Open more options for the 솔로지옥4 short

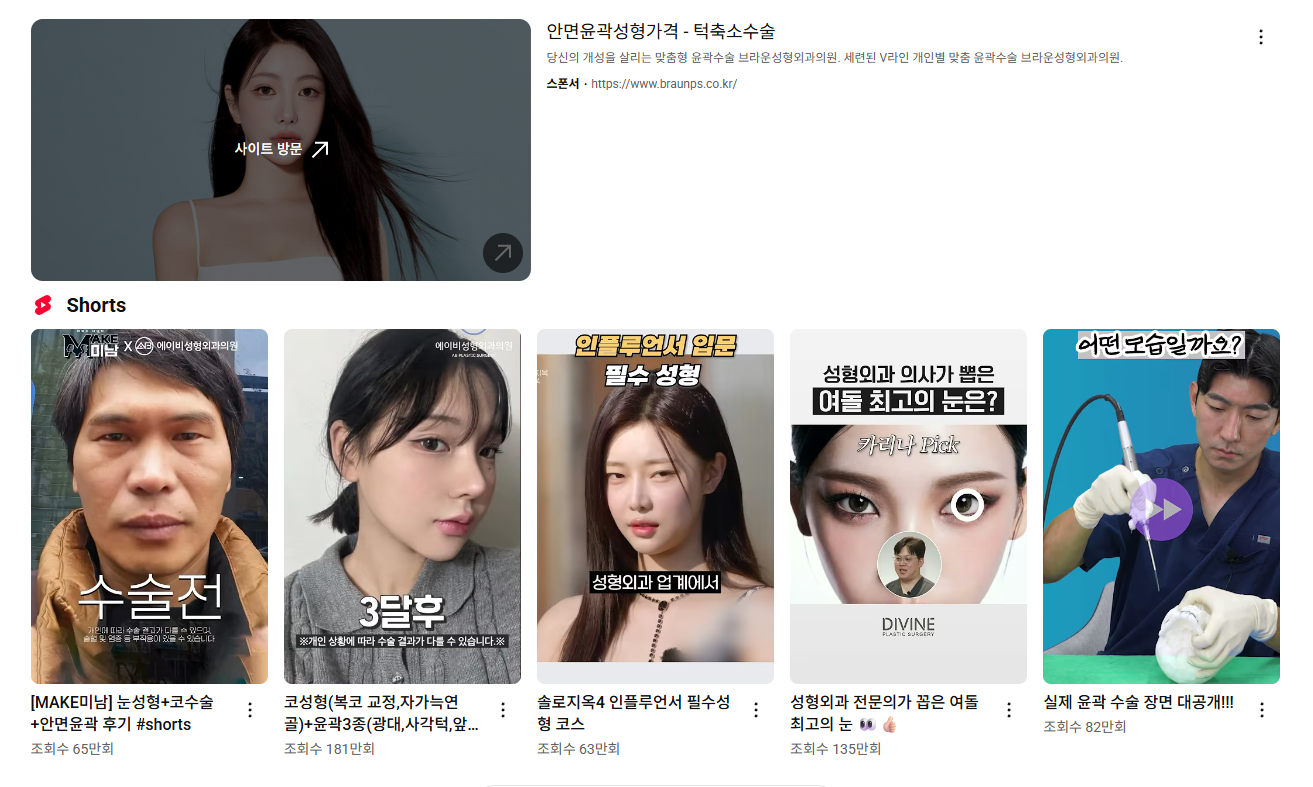click(756, 710)
